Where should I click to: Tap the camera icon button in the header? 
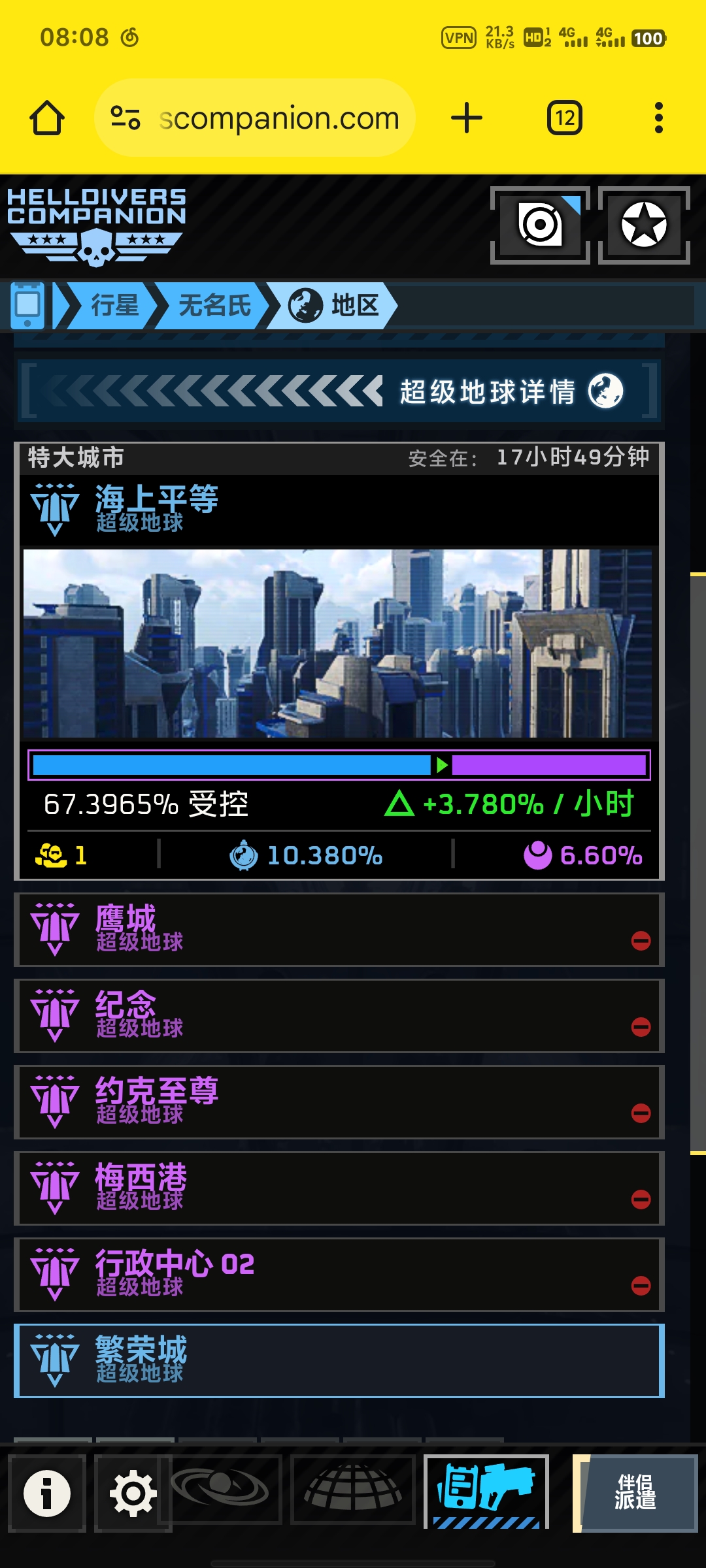tap(540, 225)
